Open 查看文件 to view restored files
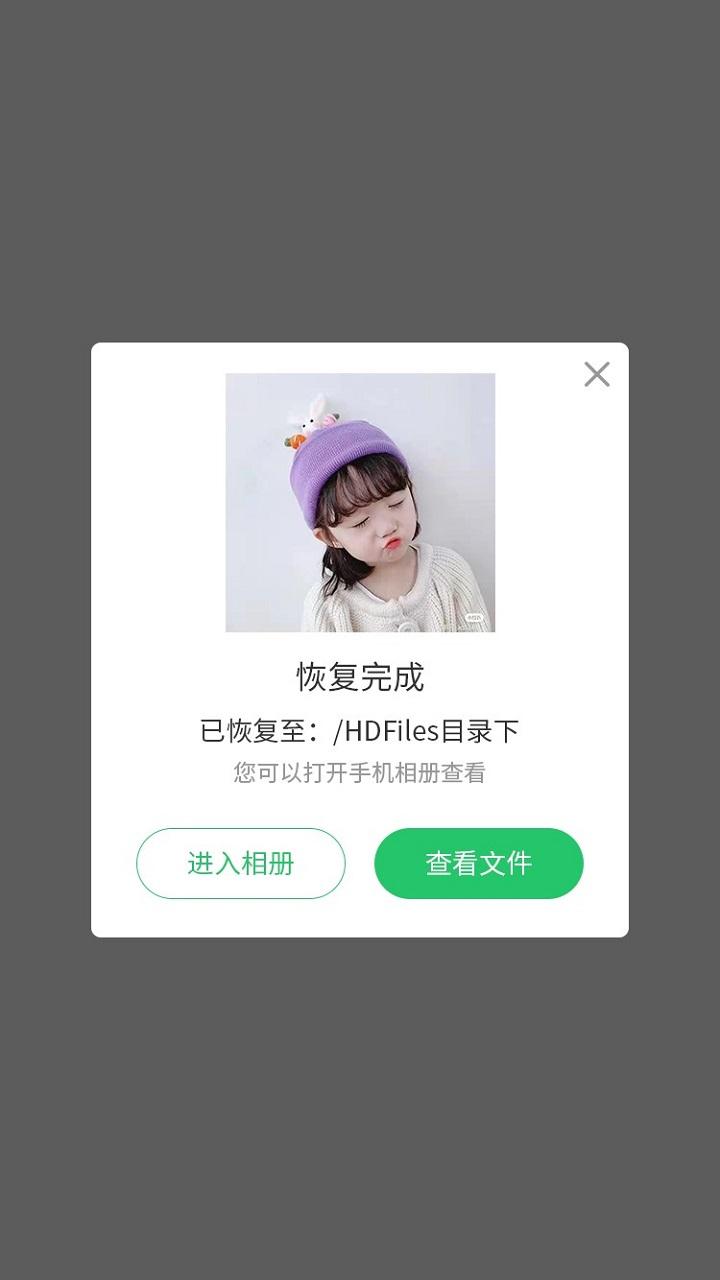 [x=479, y=863]
